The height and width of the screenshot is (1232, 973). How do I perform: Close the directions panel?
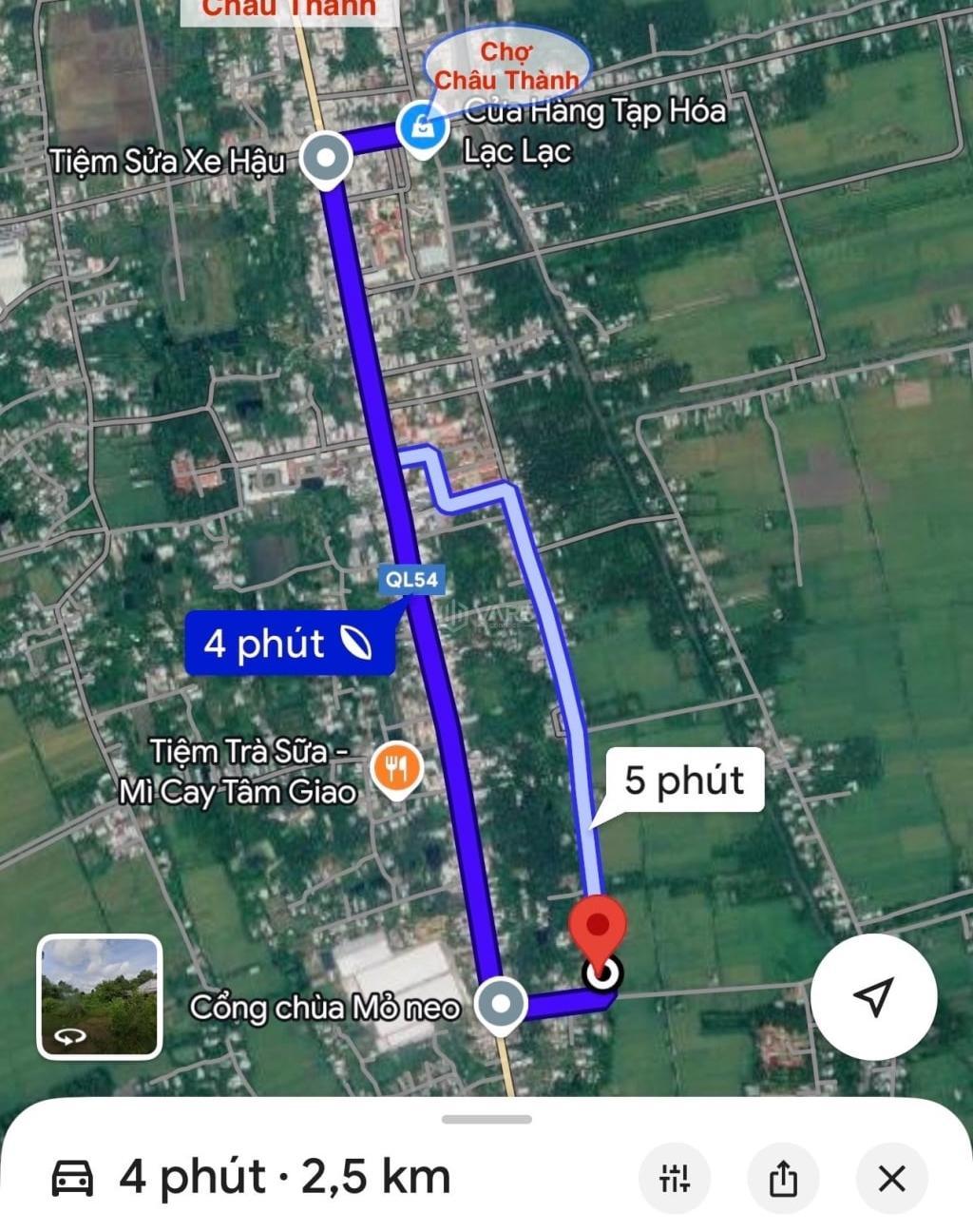point(891,1179)
